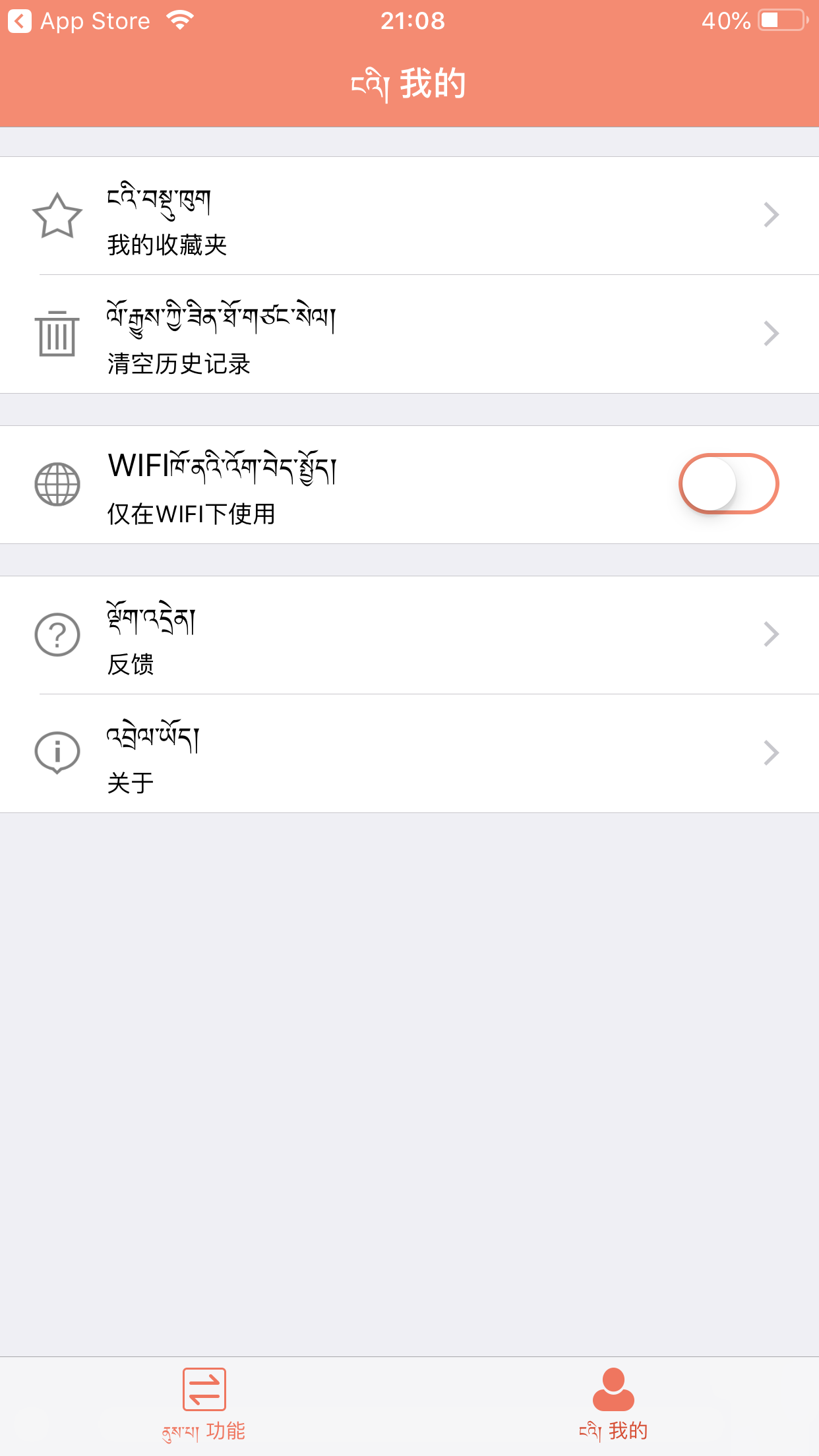Image resolution: width=819 pixels, height=1456 pixels.
Task: Expand the 清空历史记录 row chevron
Action: coord(770,334)
